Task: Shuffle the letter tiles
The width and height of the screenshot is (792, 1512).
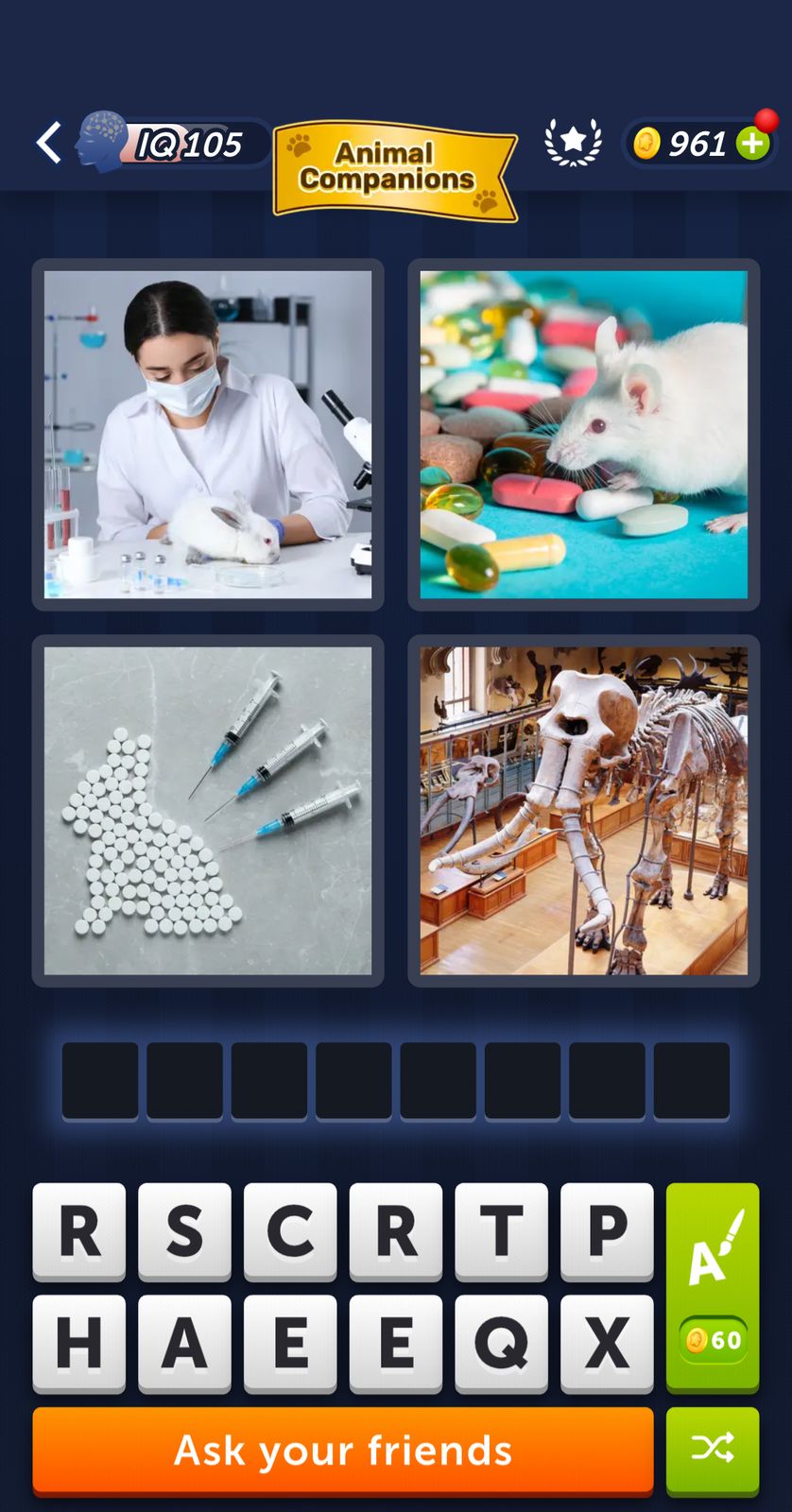Action: click(x=713, y=1449)
